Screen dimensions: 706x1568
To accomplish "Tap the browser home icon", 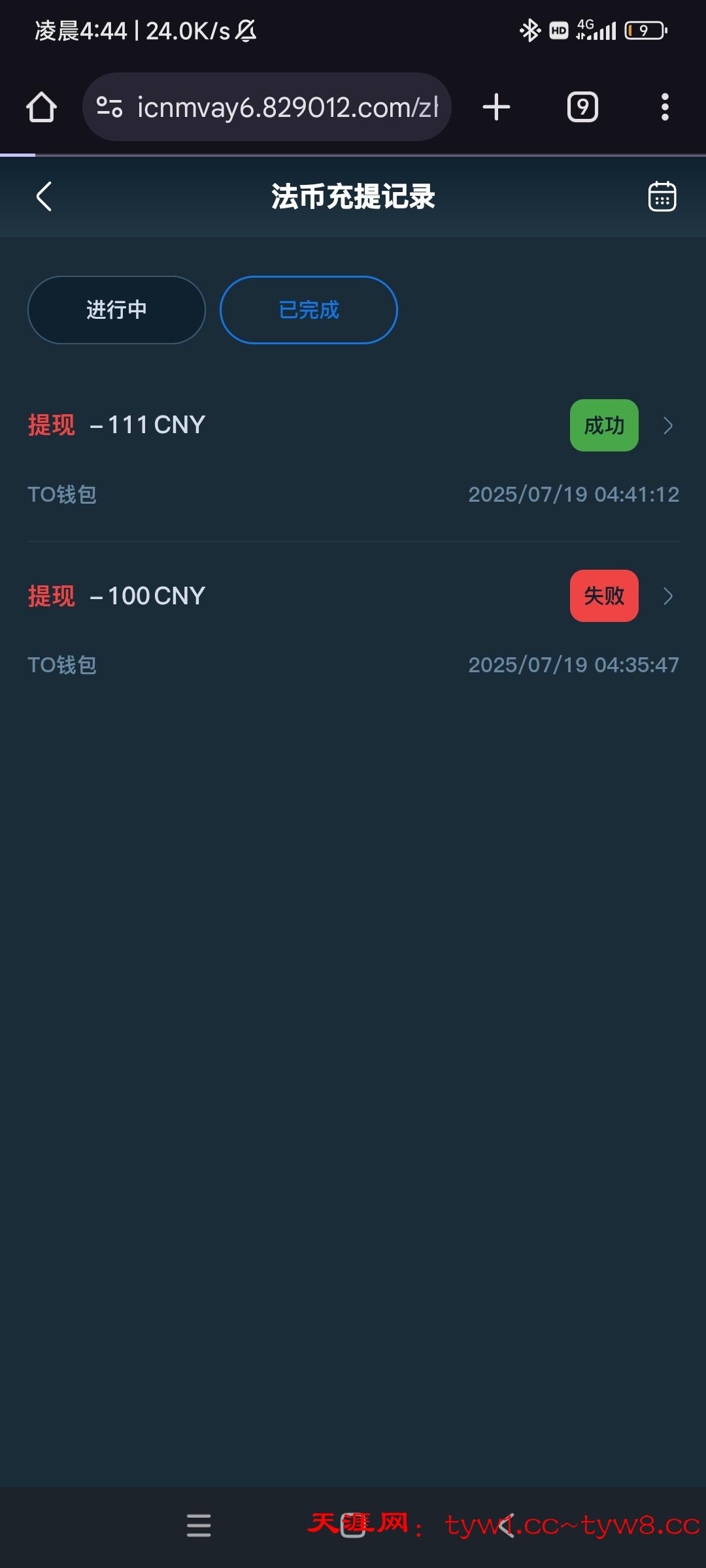I will coord(41,107).
